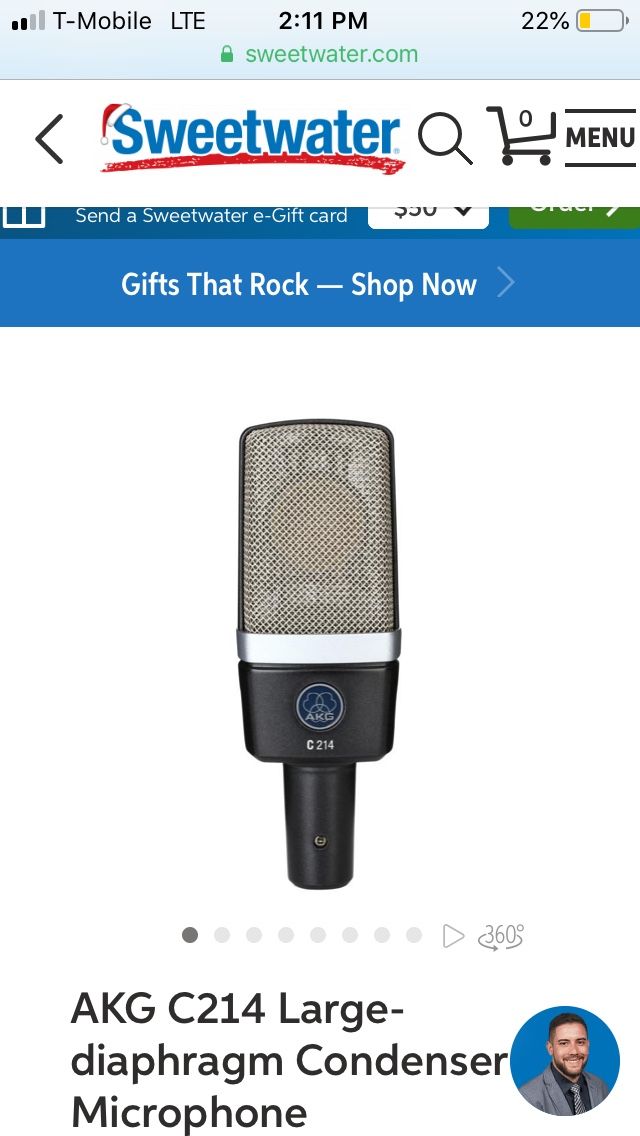
Task: Open the AKG C214 microphone image
Action: tap(319, 654)
